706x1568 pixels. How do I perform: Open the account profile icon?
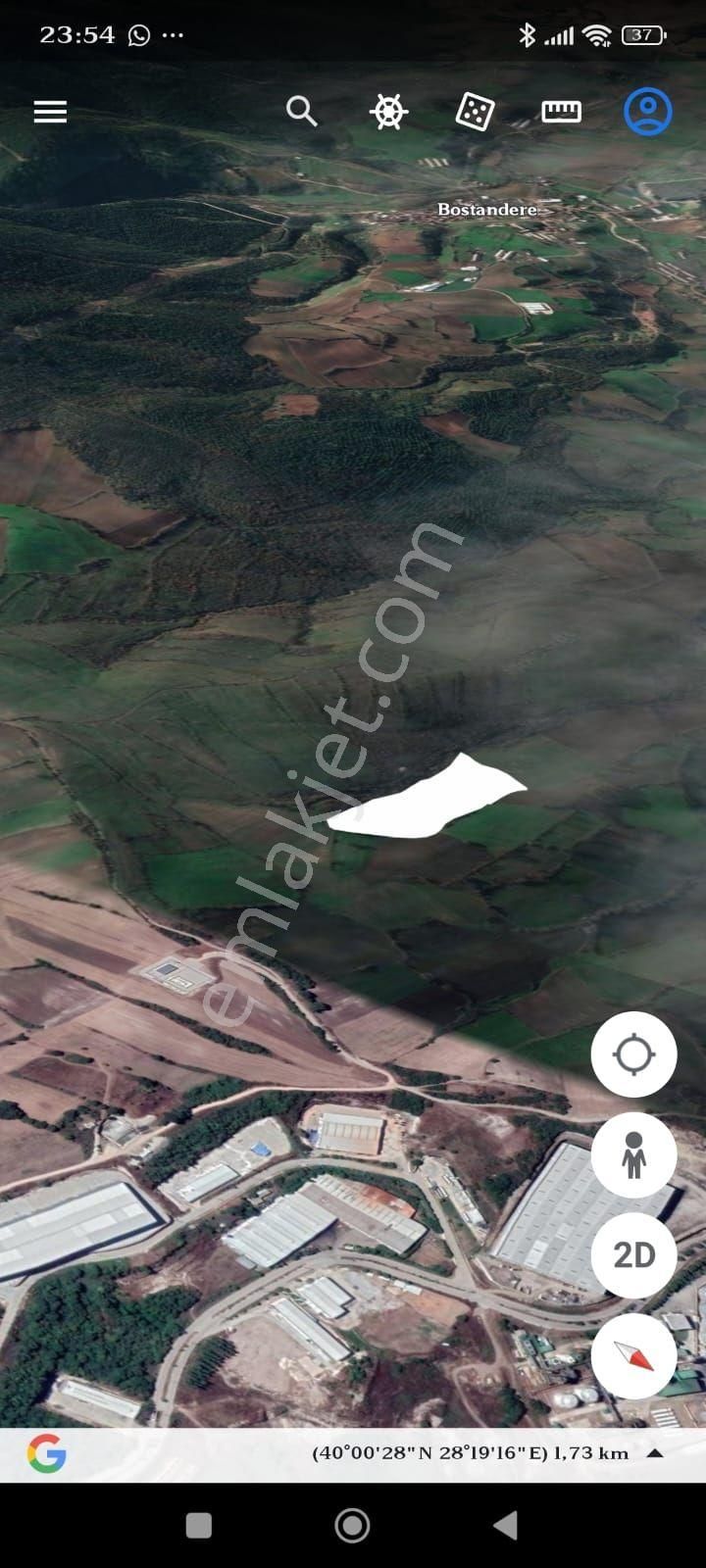click(647, 112)
